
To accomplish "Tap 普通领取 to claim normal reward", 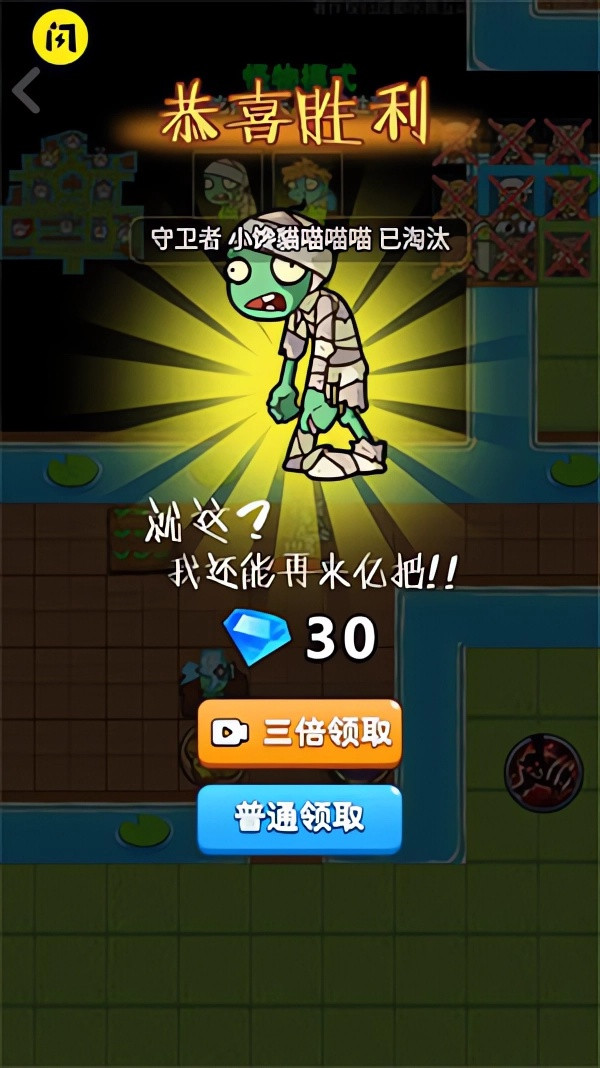I will [300, 818].
